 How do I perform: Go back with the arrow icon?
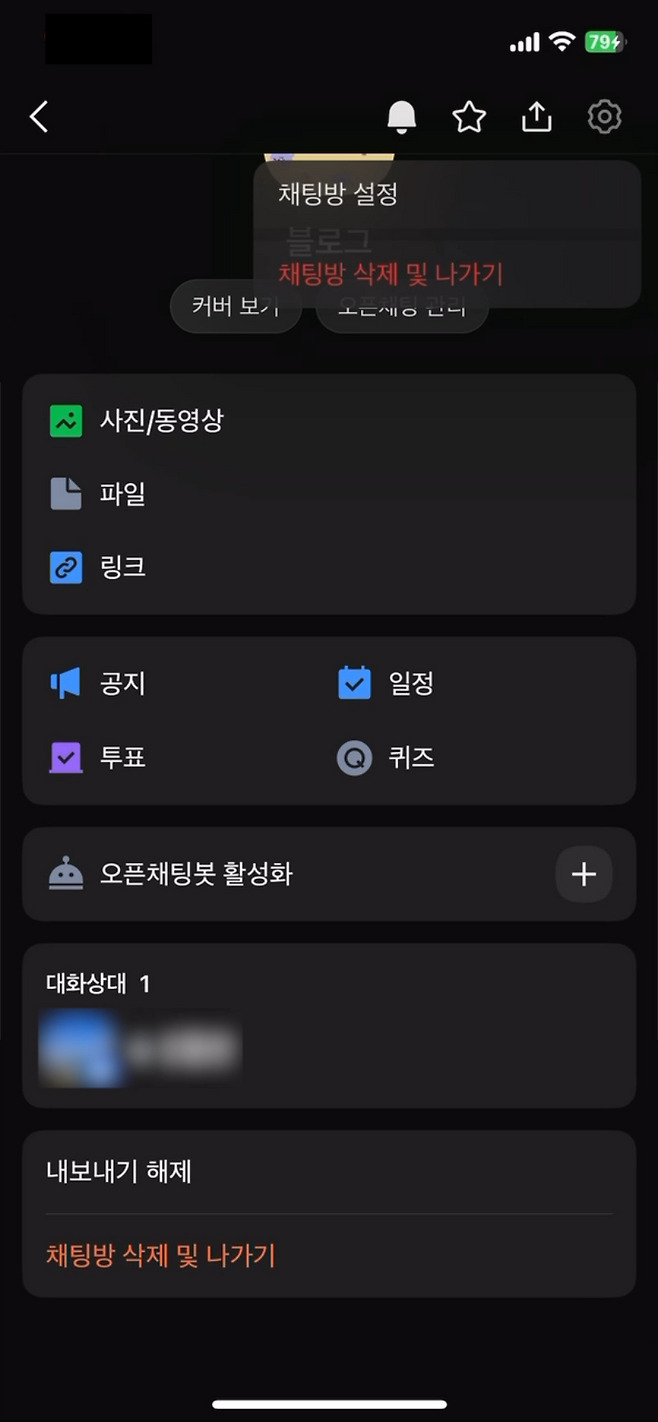[x=39, y=117]
